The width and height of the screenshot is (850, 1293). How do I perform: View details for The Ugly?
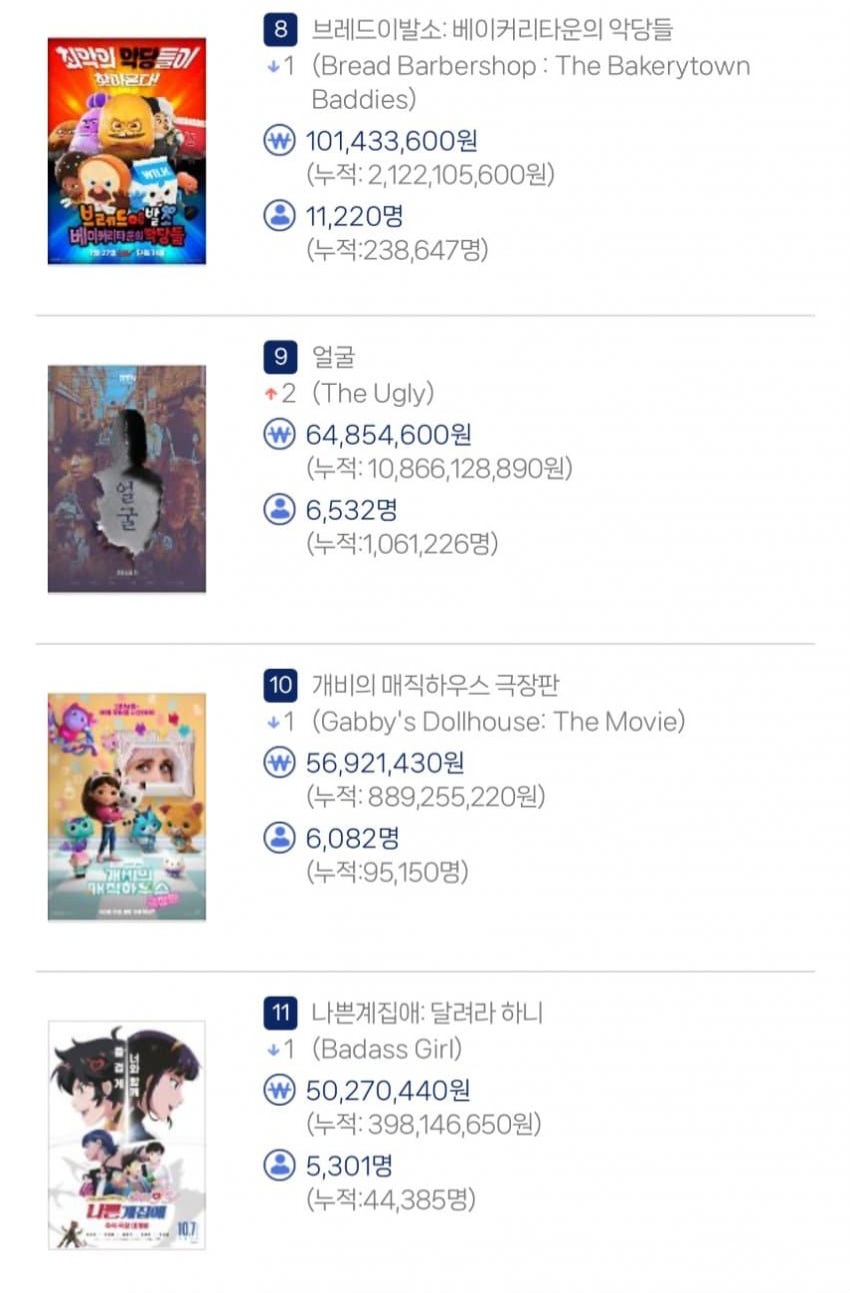(x=333, y=357)
